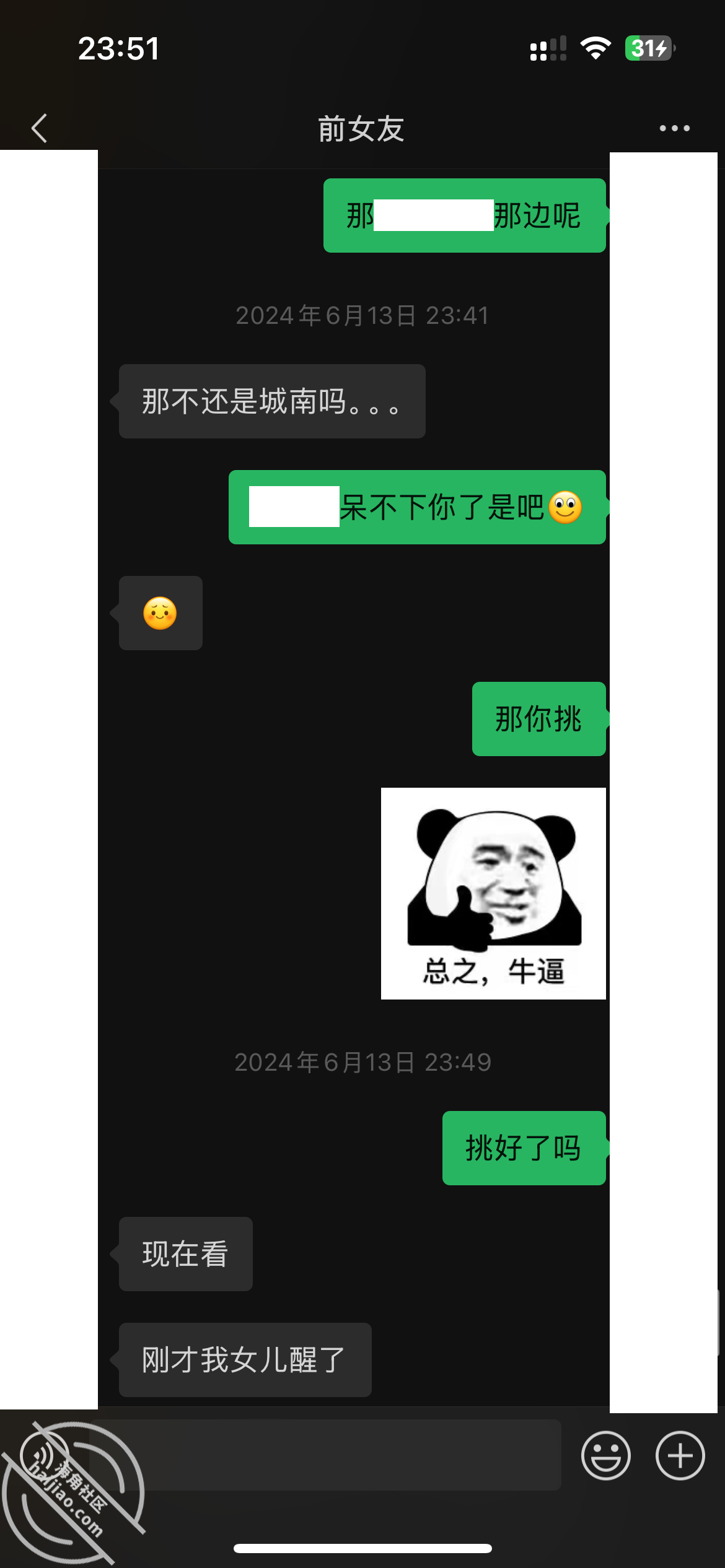Tap the message input field

(x=325, y=1455)
